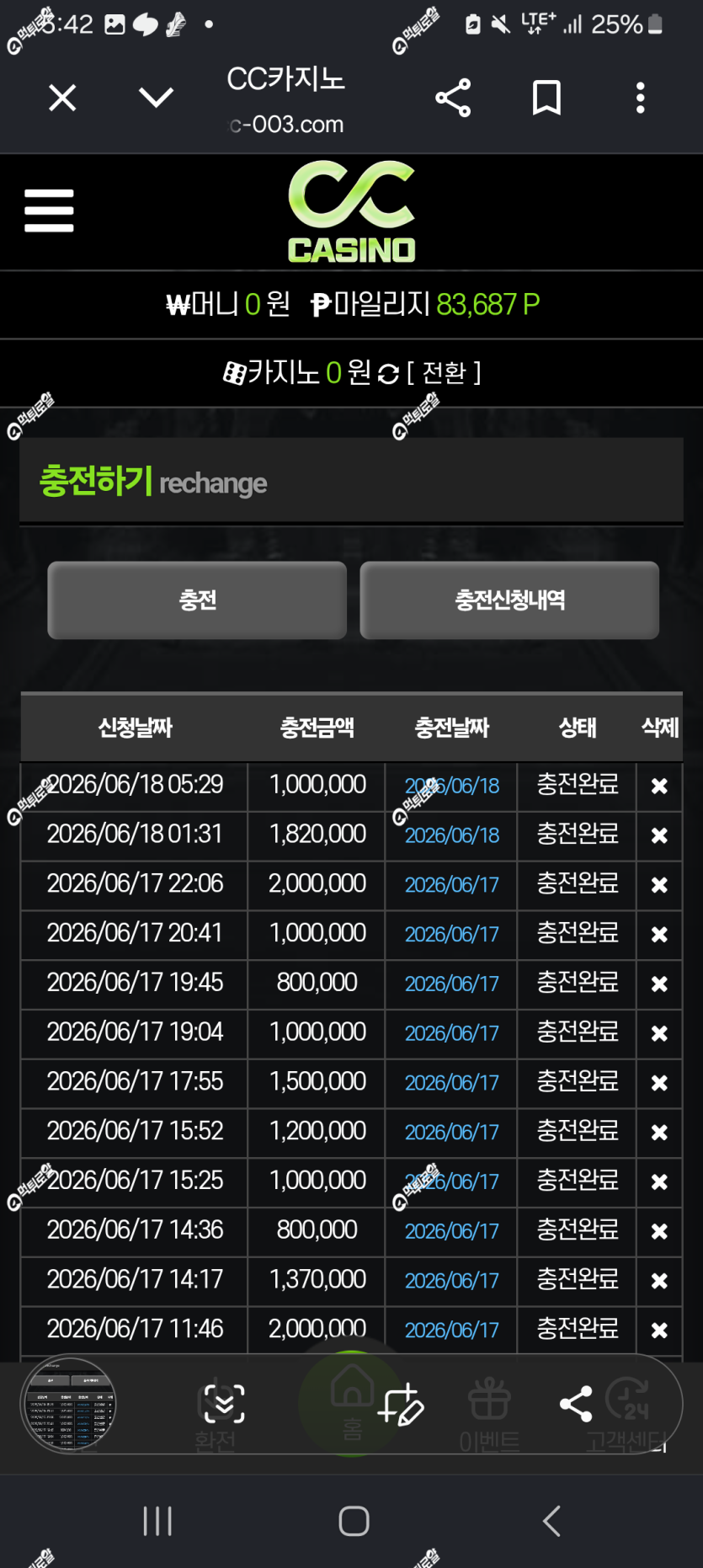
Task: Delete the 2026/06/17 14:17 record
Action: tap(659, 1281)
